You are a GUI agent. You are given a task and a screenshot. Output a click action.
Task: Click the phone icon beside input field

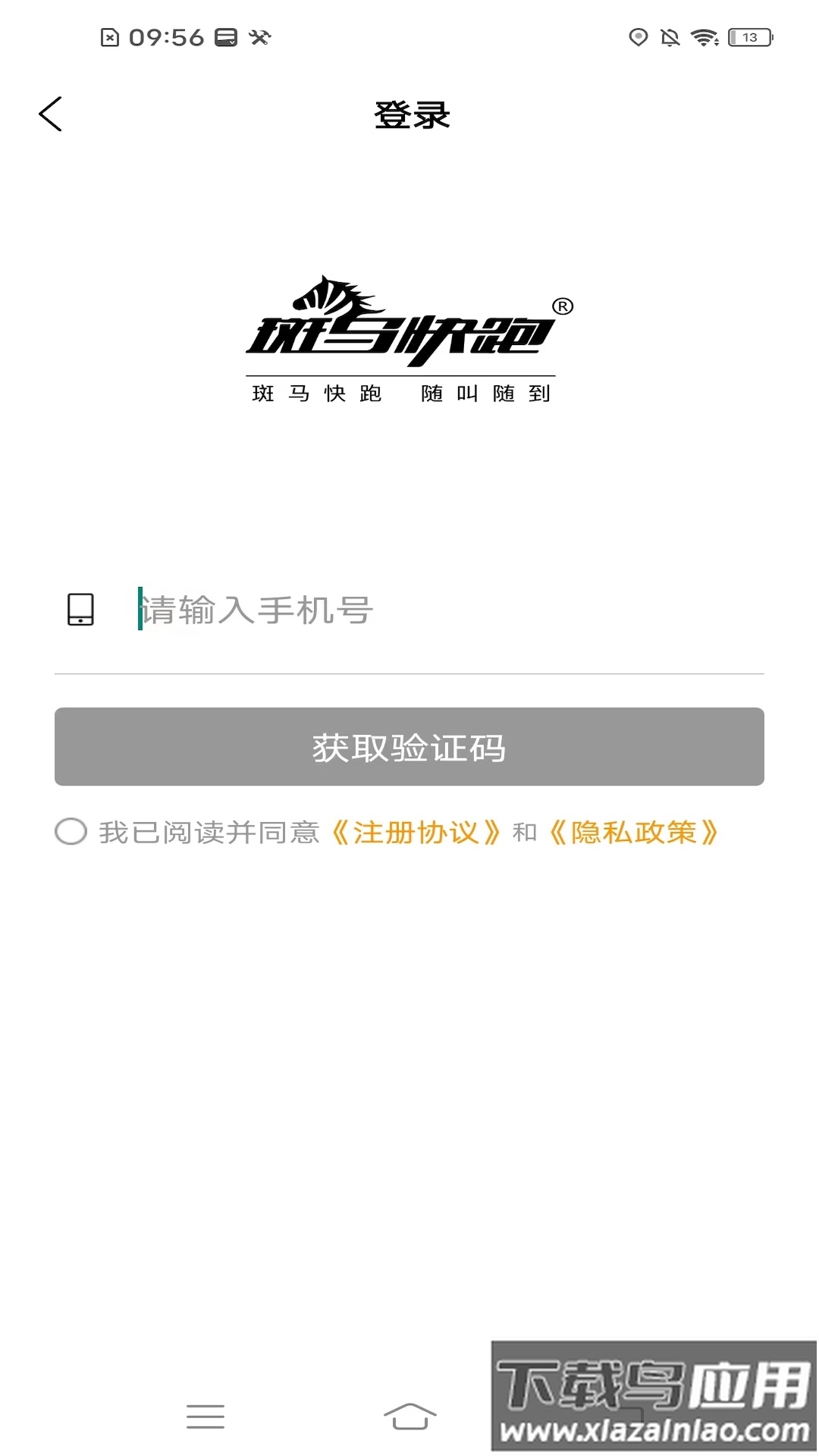coord(79,609)
